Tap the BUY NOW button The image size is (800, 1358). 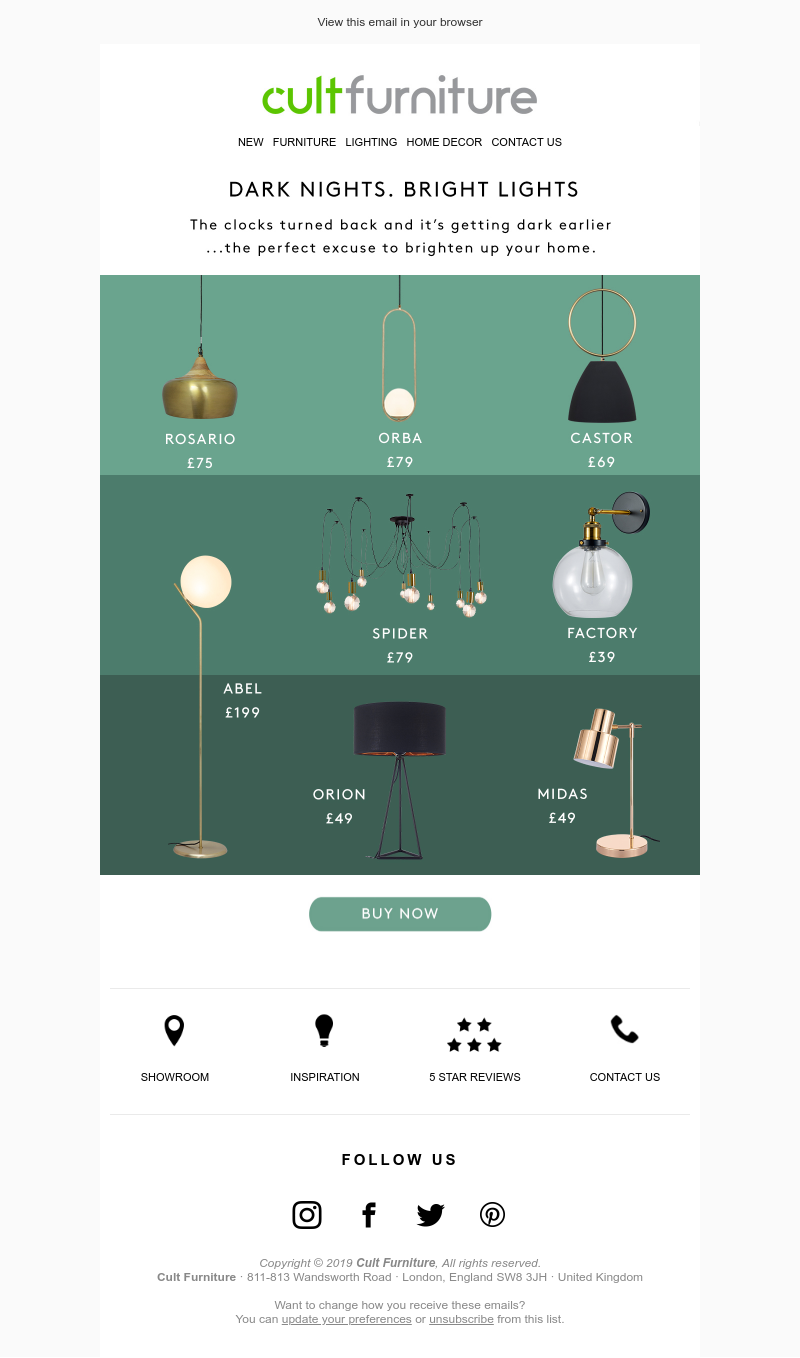click(400, 914)
